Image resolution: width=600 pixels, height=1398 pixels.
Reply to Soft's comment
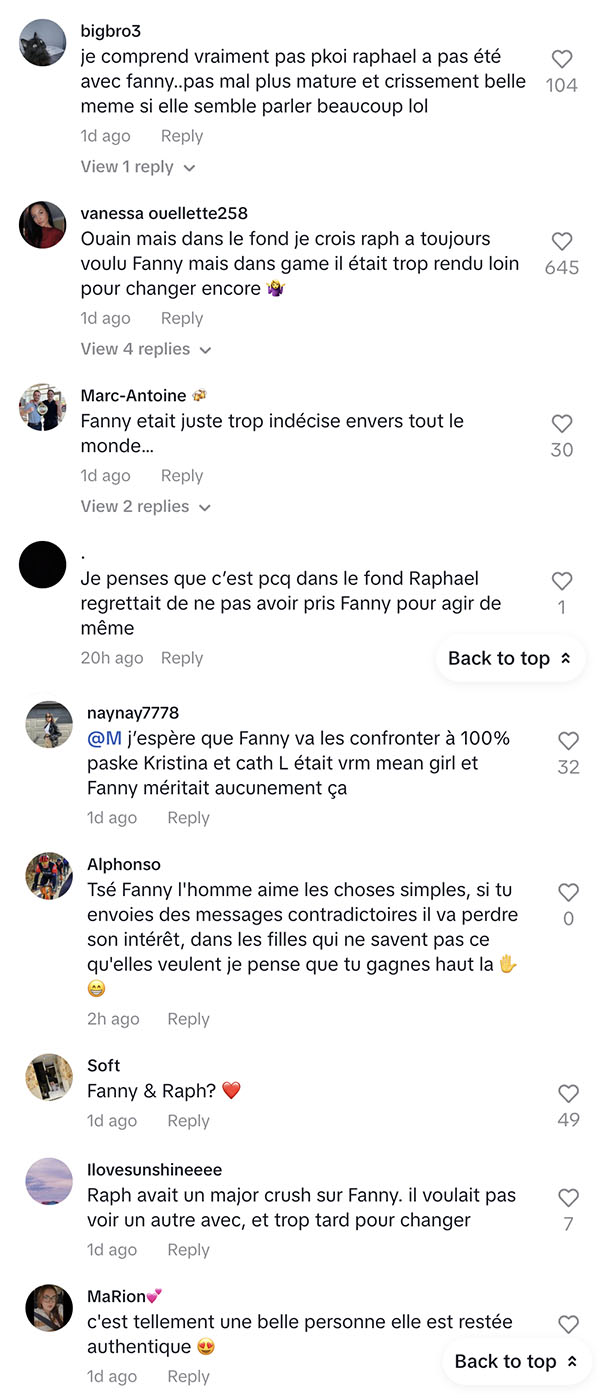pos(188,1121)
